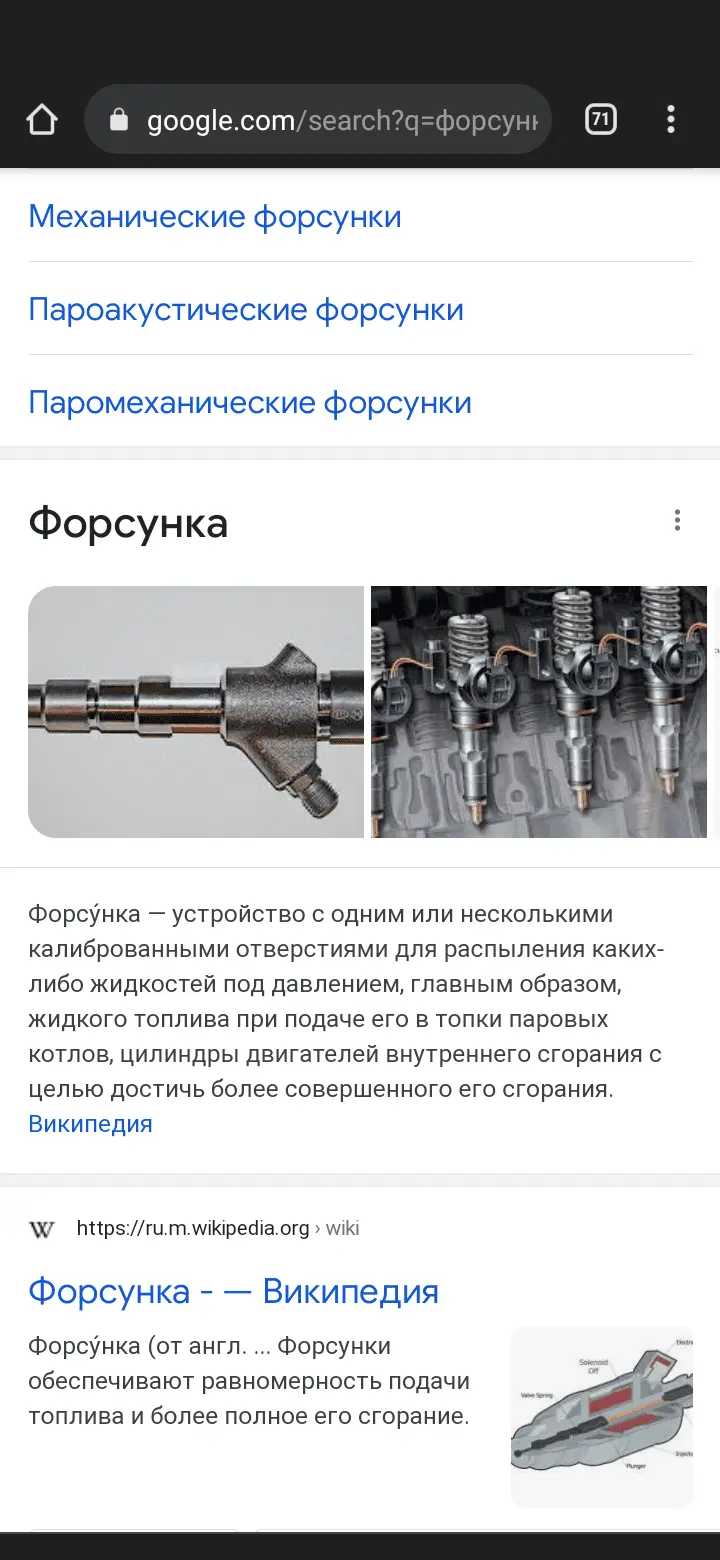Open the options menu beside the Форсунка heading
This screenshot has height=1560, width=720.
pos(677,520)
